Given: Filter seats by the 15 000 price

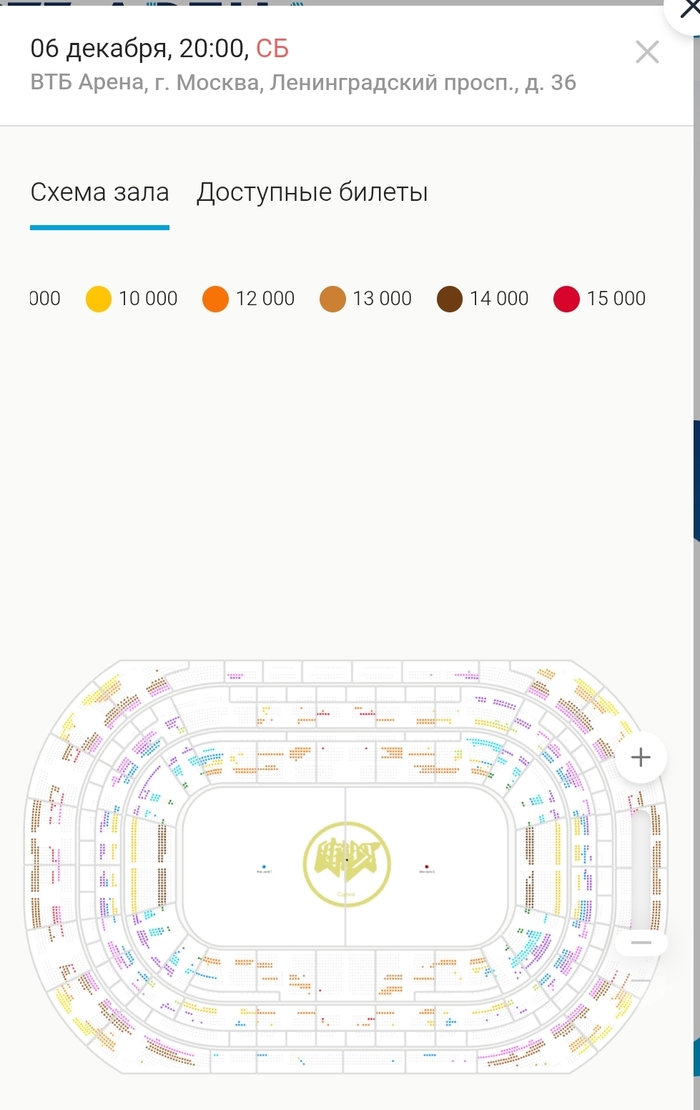Looking at the screenshot, I should [x=599, y=298].
